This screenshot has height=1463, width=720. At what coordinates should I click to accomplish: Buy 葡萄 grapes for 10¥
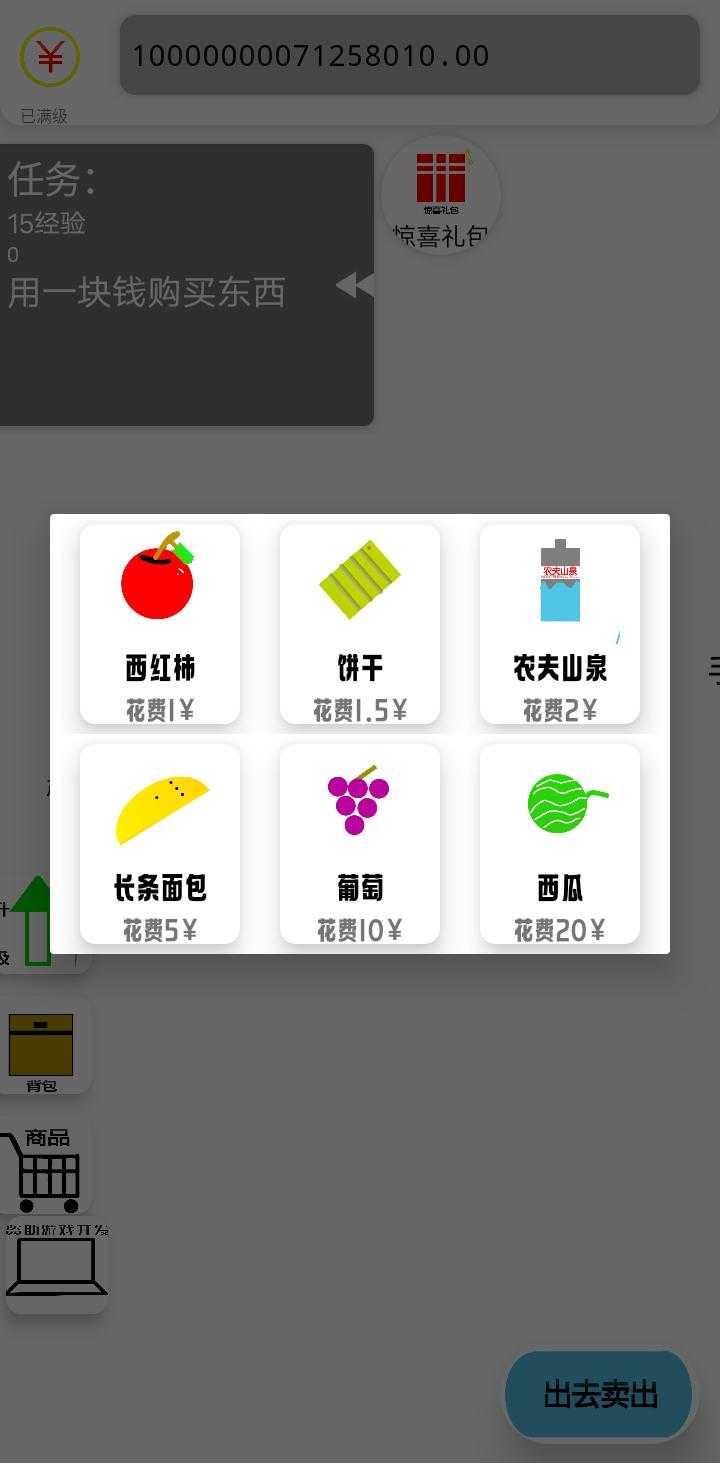(360, 843)
